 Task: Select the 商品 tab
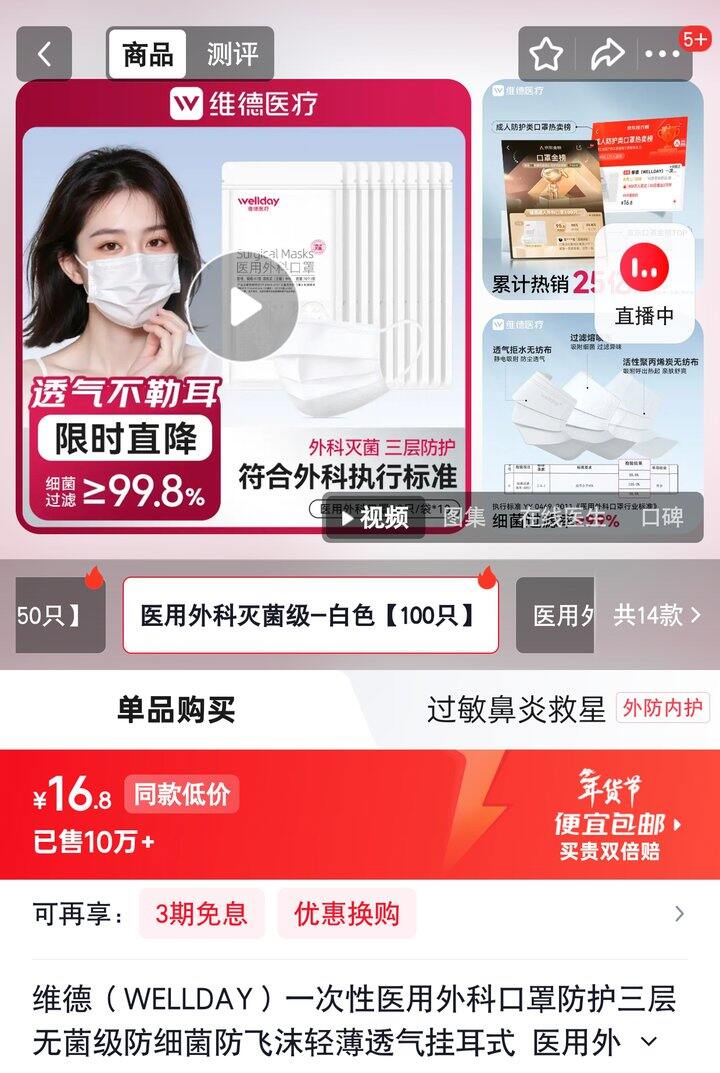pyautogui.click(x=148, y=54)
